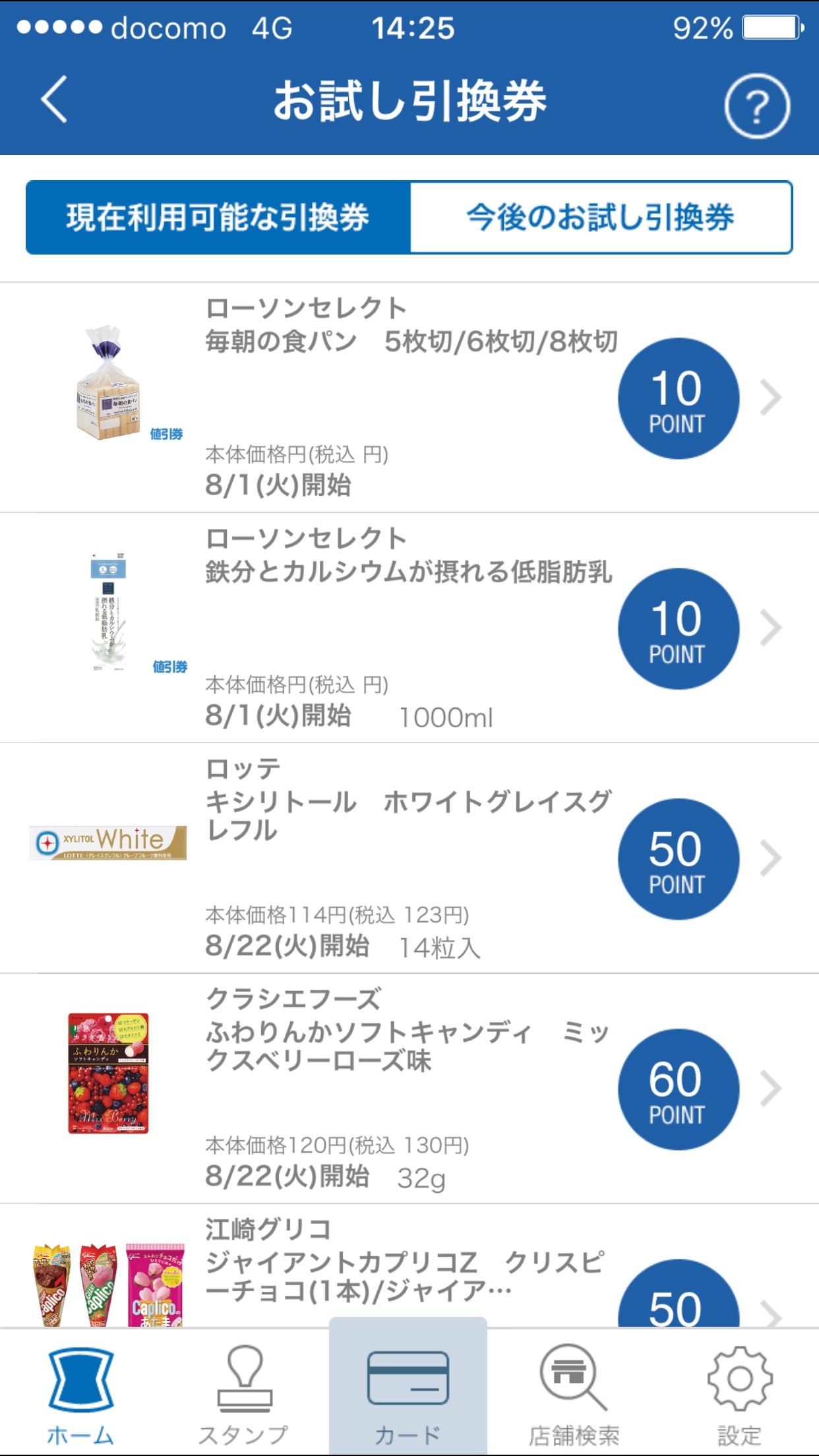The height and width of the screenshot is (1456, 819).
Task: Open the ふわりんかソフトキャンディ coupon
Action: coord(409,1088)
